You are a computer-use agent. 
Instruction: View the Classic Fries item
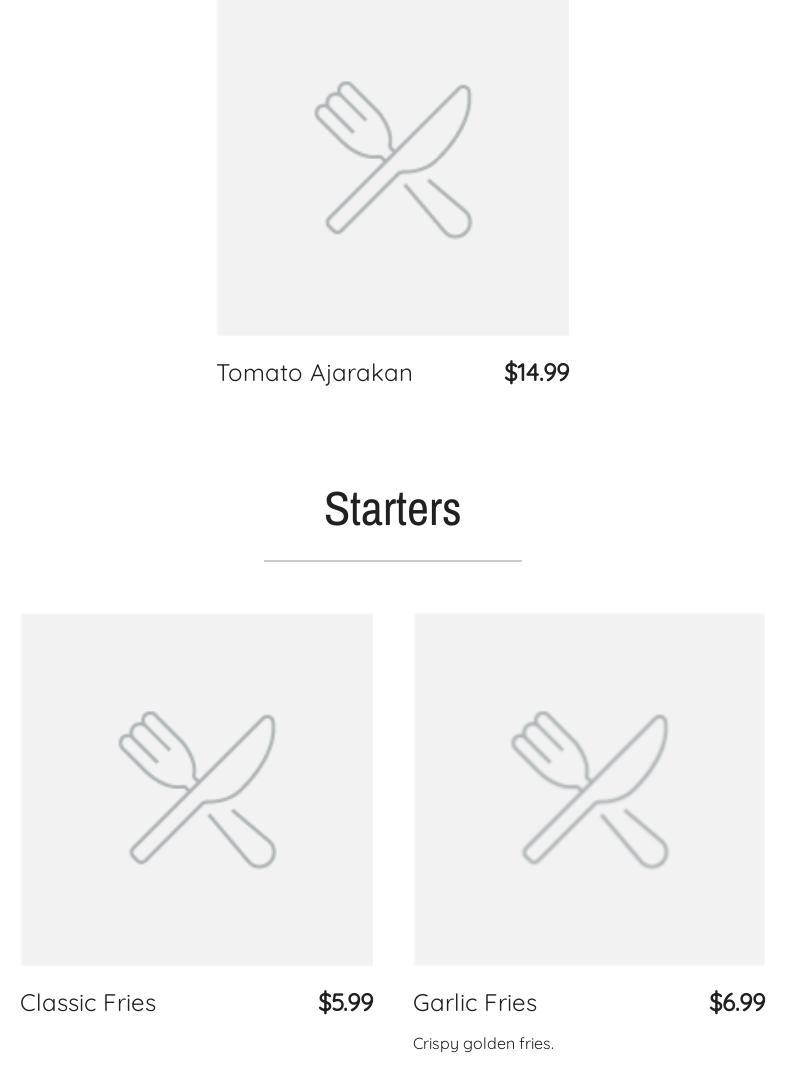tap(88, 1003)
